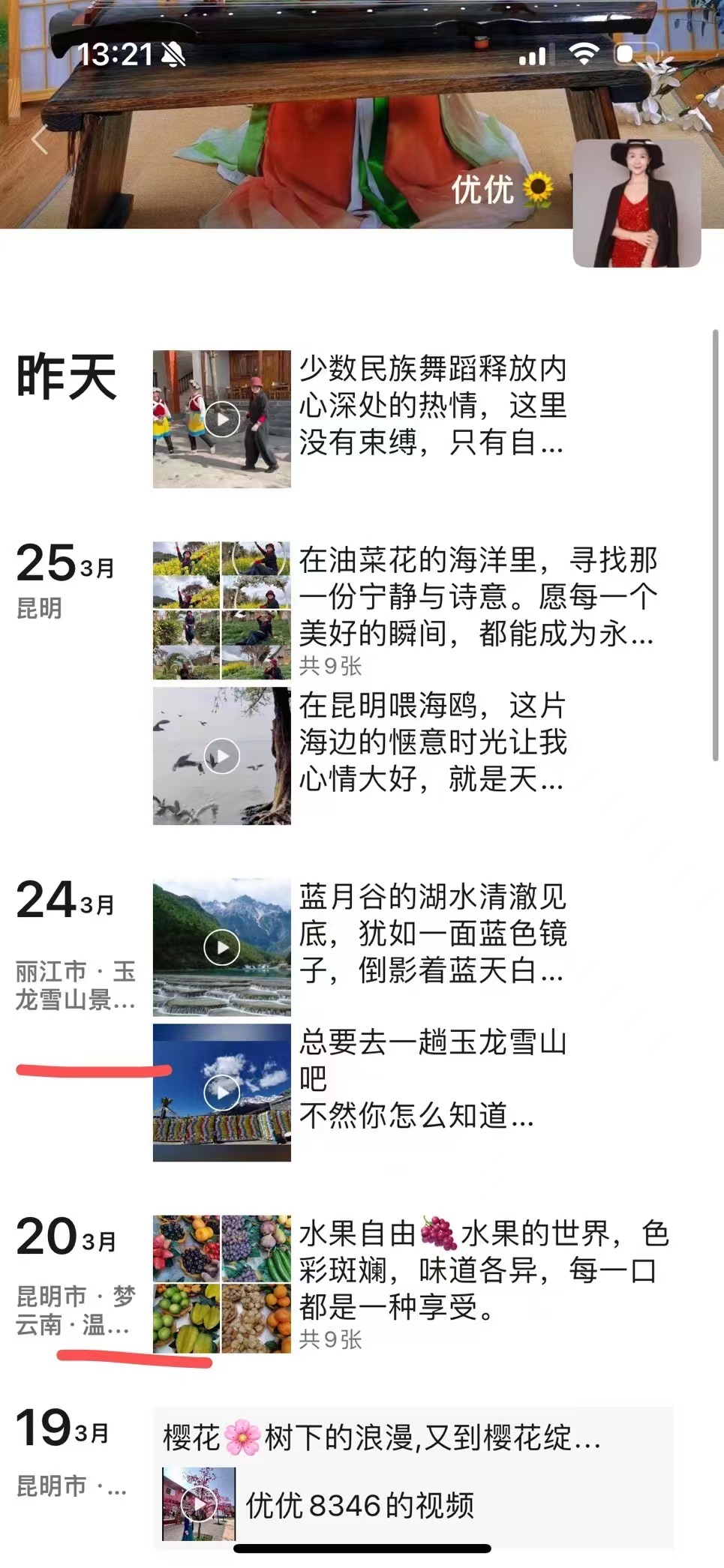
Task: Open the fruit freedom photo post
Action: tap(222, 1284)
